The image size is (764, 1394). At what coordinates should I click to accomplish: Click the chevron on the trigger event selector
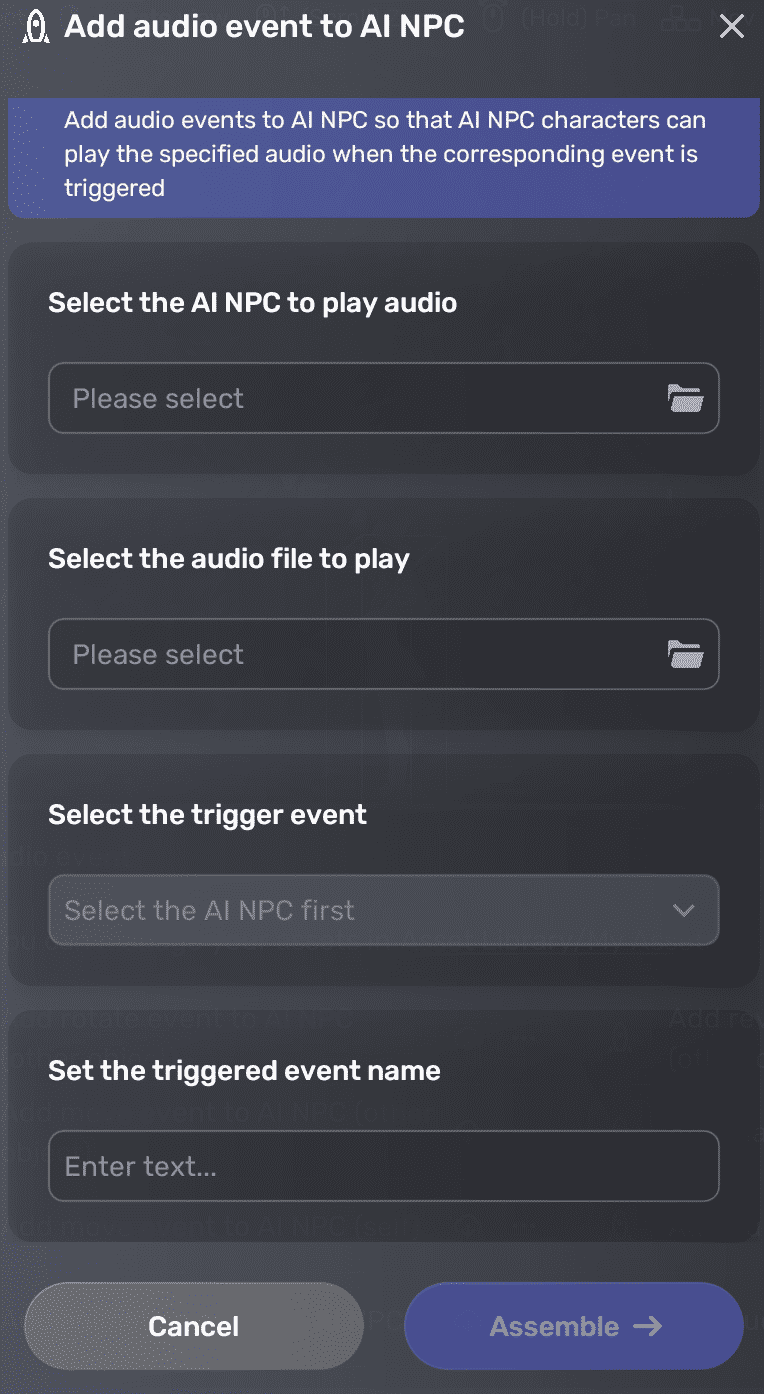coord(684,910)
